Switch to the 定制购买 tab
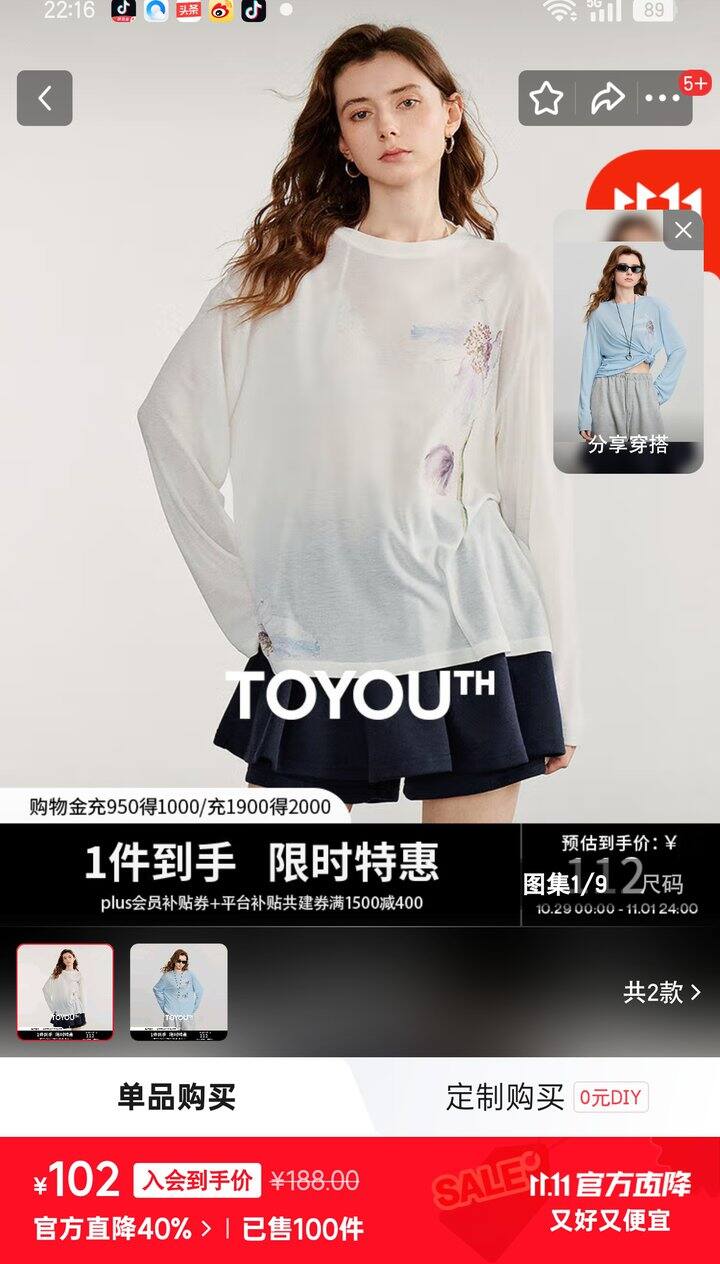The width and height of the screenshot is (720, 1264). [x=505, y=1097]
